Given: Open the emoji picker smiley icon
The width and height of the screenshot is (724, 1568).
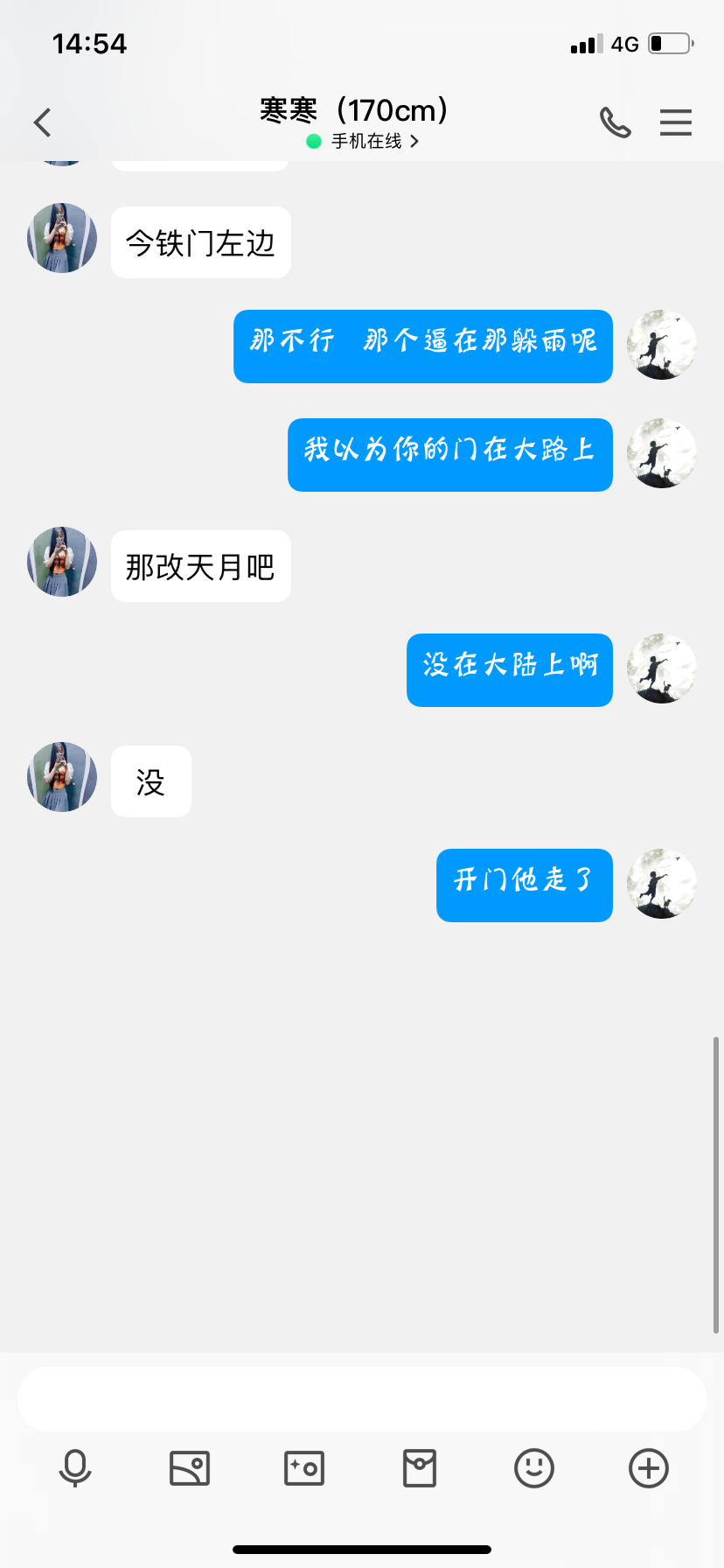Looking at the screenshot, I should [x=533, y=1468].
